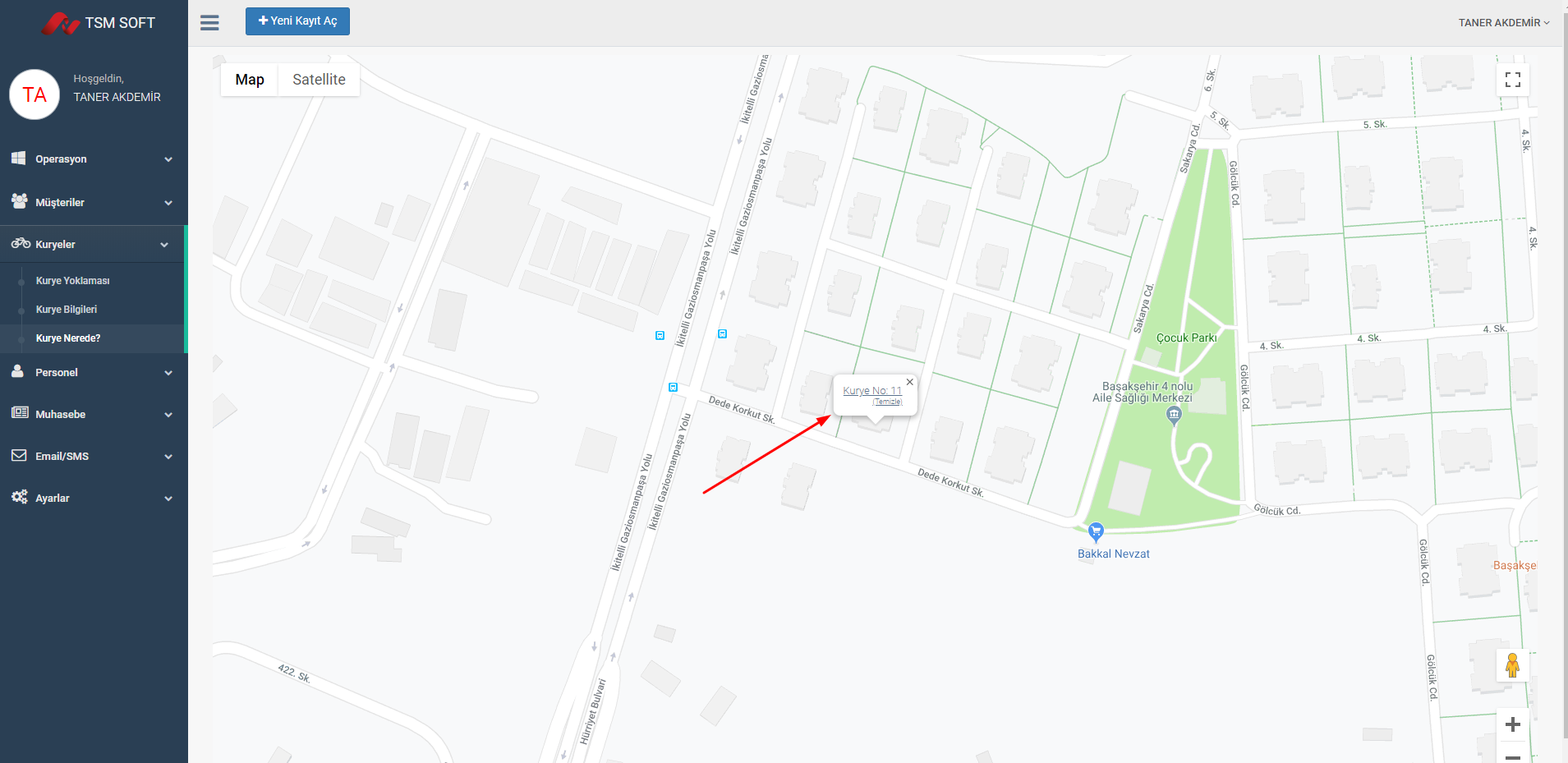
Task: Switch map to Satellite view
Action: [x=319, y=80]
